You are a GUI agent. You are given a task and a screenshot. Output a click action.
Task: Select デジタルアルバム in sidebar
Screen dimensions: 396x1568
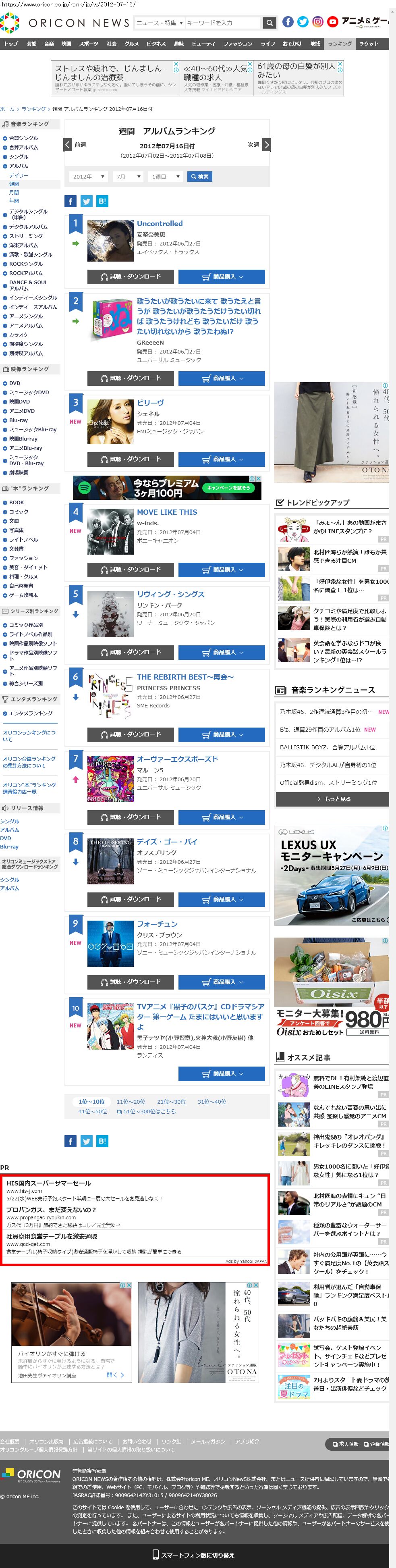click(28, 227)
